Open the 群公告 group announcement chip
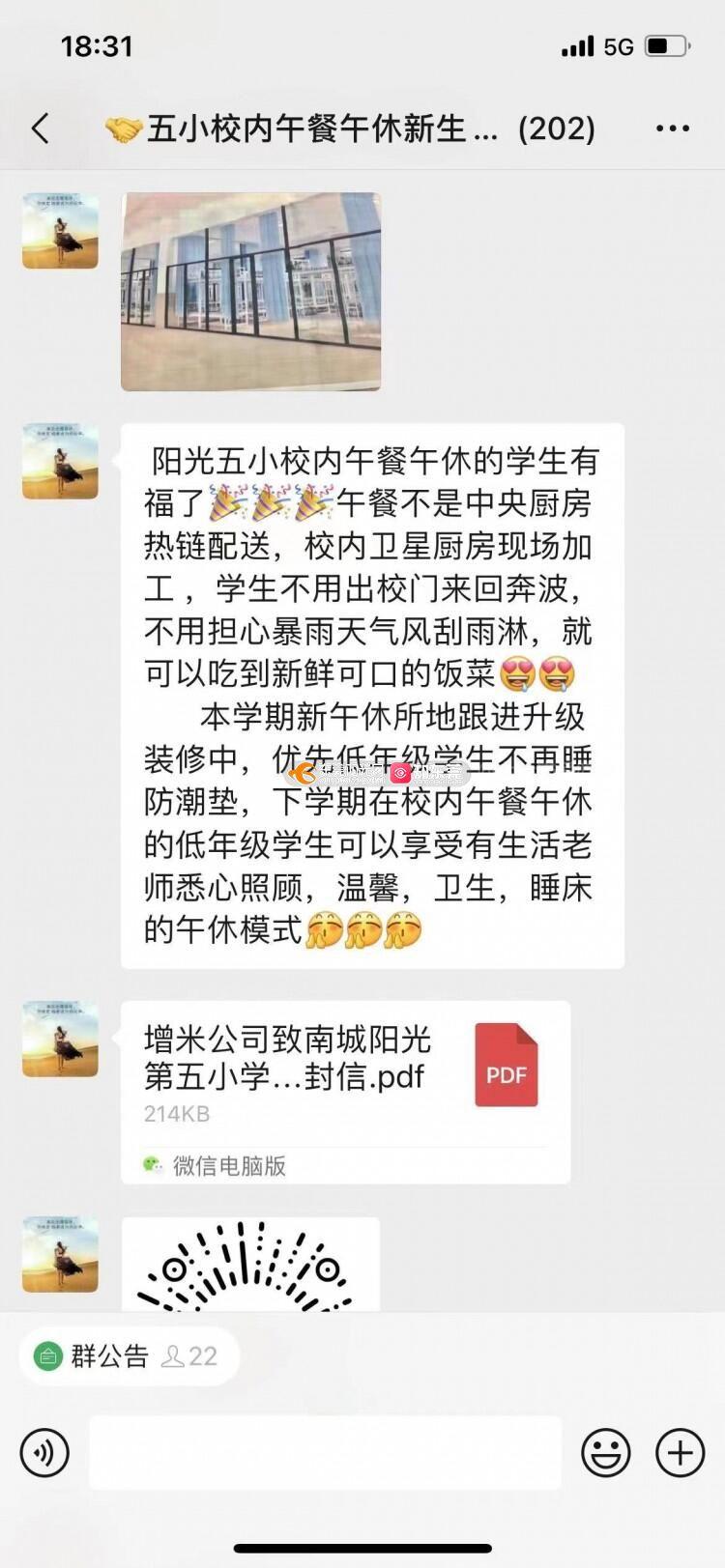 point(129,1356)
